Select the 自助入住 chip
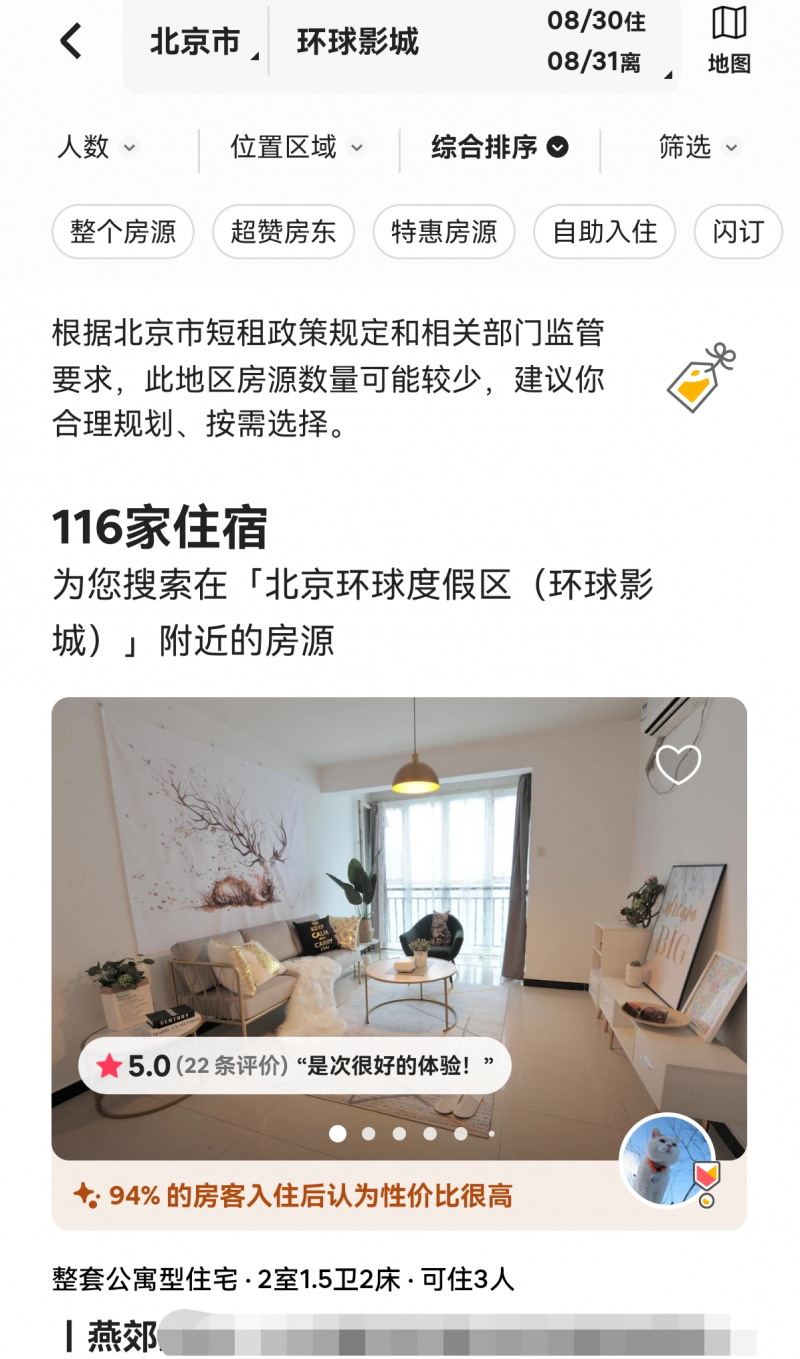The width and height of the screenshot is (800, 1359). click(605, 232)
